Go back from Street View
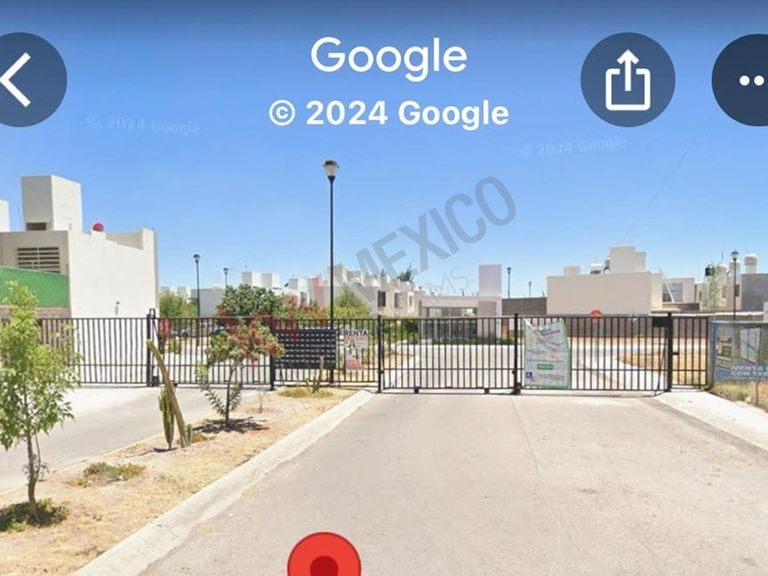Screen dimensions: 768x576 (x=22, y=80)
